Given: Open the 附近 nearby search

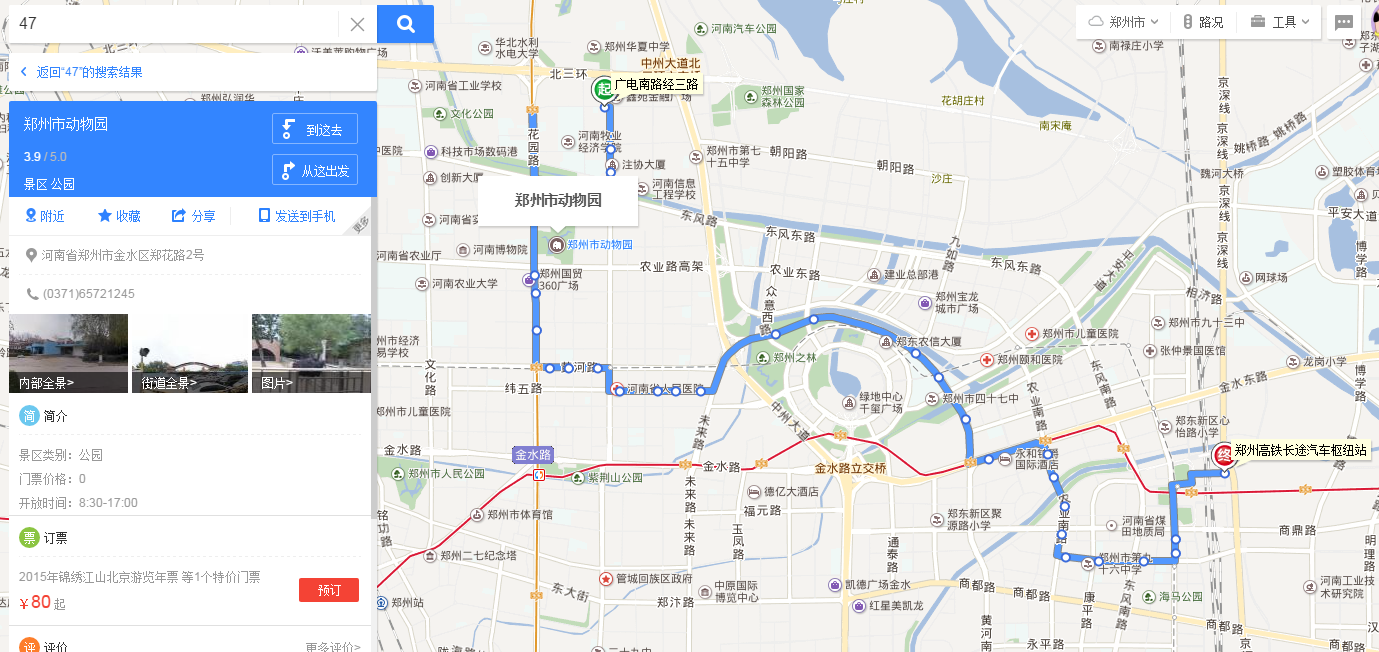Looking at the screenshot, I should pyautogui.click(x=45, y=216).
